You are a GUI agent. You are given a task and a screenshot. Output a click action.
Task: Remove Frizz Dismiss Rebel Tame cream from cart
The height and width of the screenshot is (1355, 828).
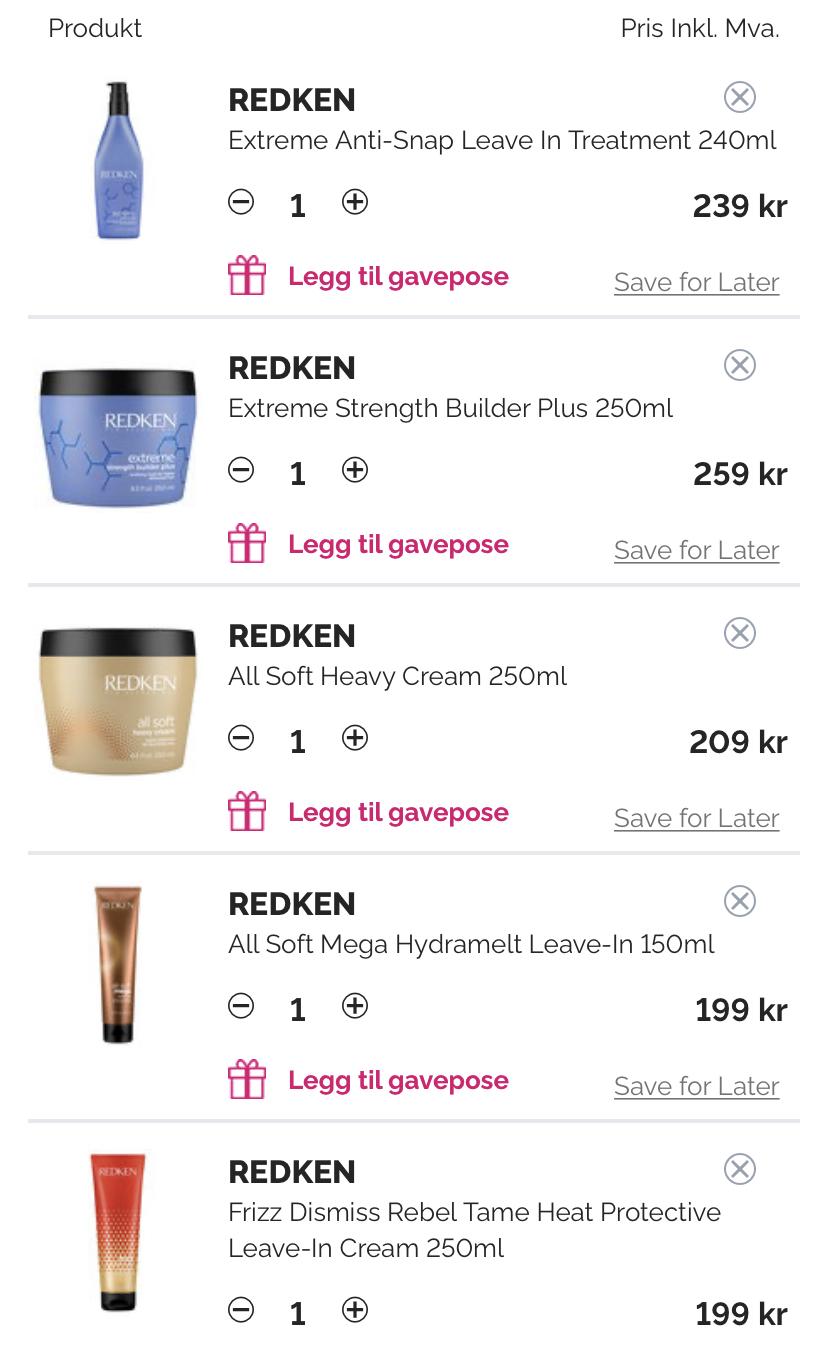pyautogui.click(x=739, y=1169)
